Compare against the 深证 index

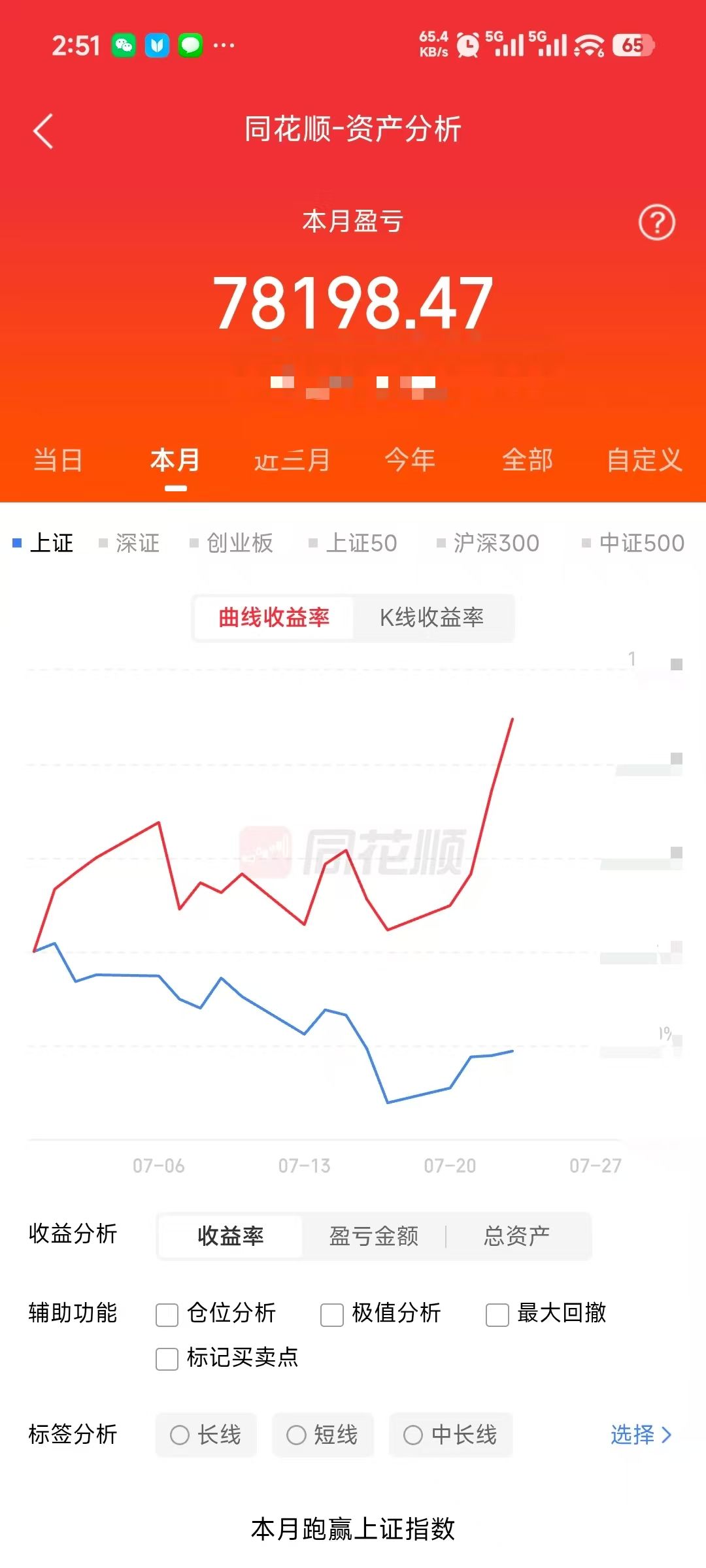tap(129, 543)
